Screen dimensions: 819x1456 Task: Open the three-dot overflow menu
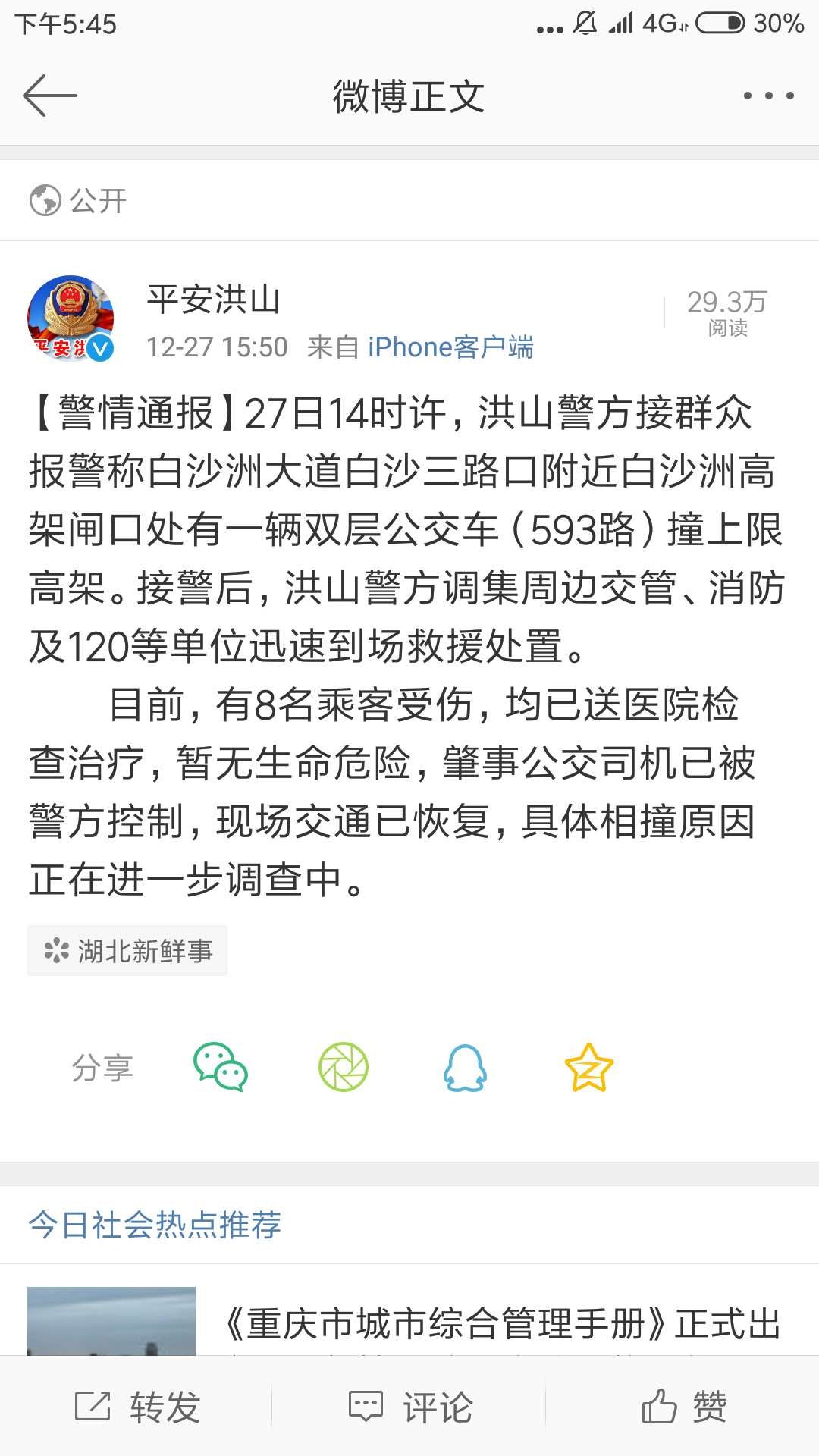point(768,96)
